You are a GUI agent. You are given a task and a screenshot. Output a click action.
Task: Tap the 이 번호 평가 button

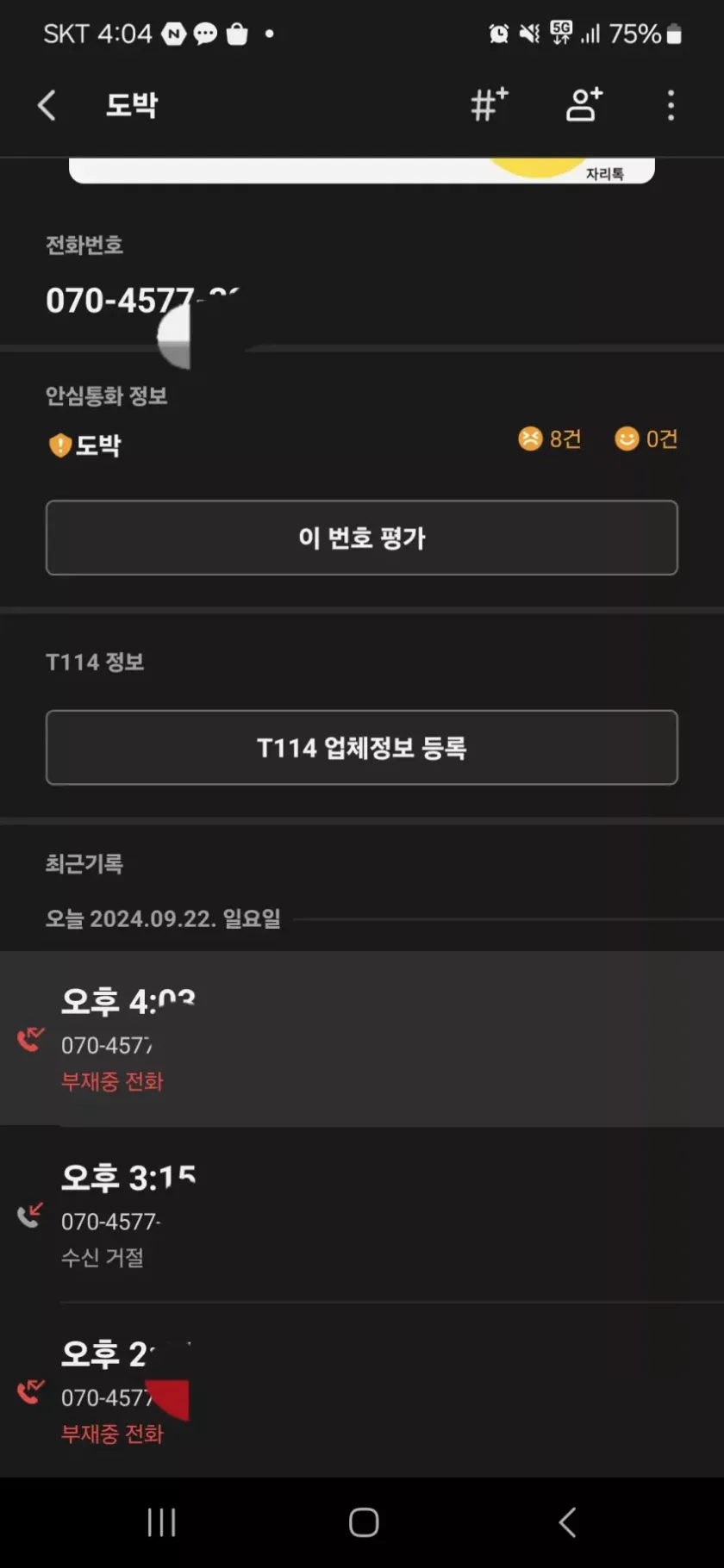[x=362, y=538]
